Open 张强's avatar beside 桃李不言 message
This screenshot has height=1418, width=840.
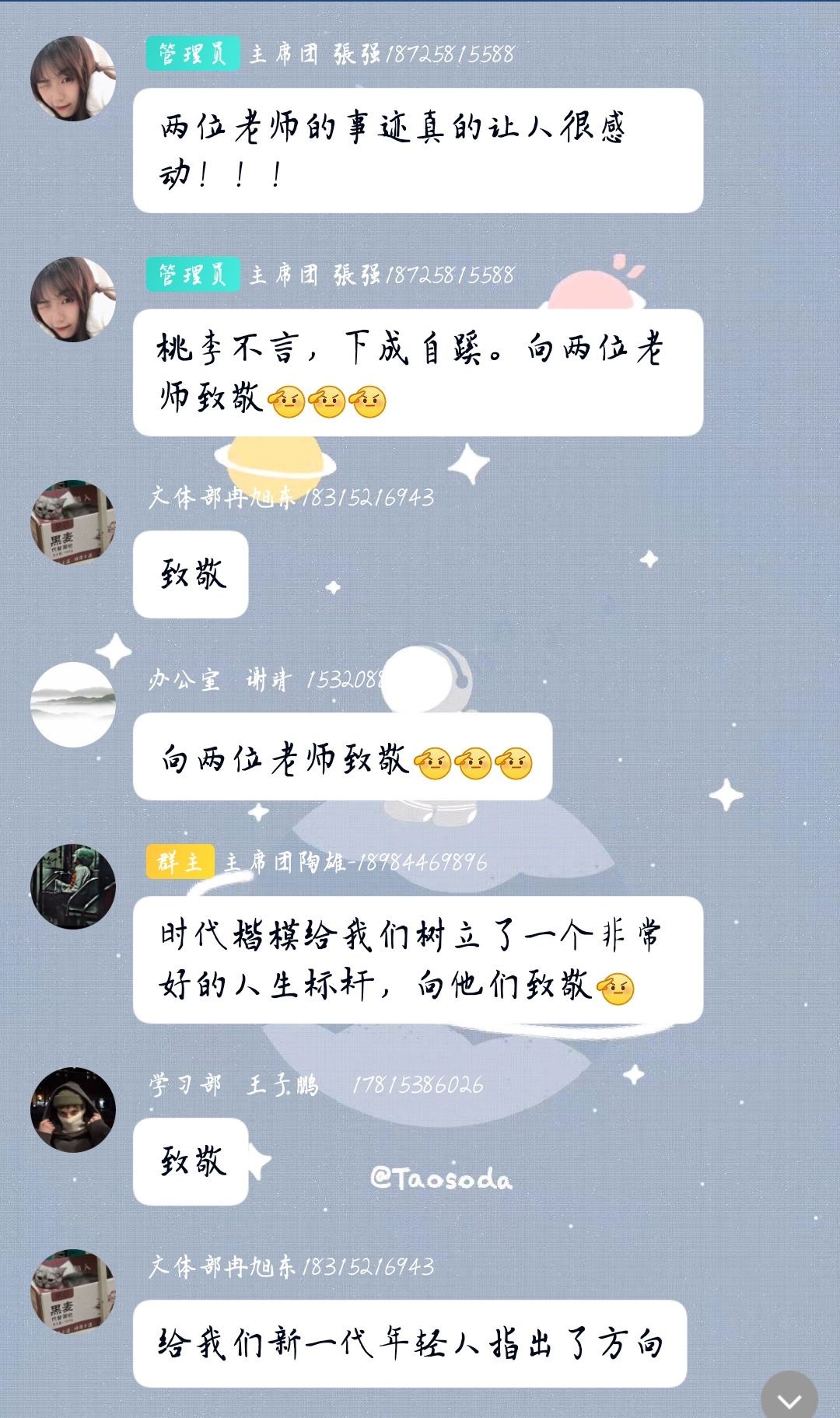click(73, 299)
